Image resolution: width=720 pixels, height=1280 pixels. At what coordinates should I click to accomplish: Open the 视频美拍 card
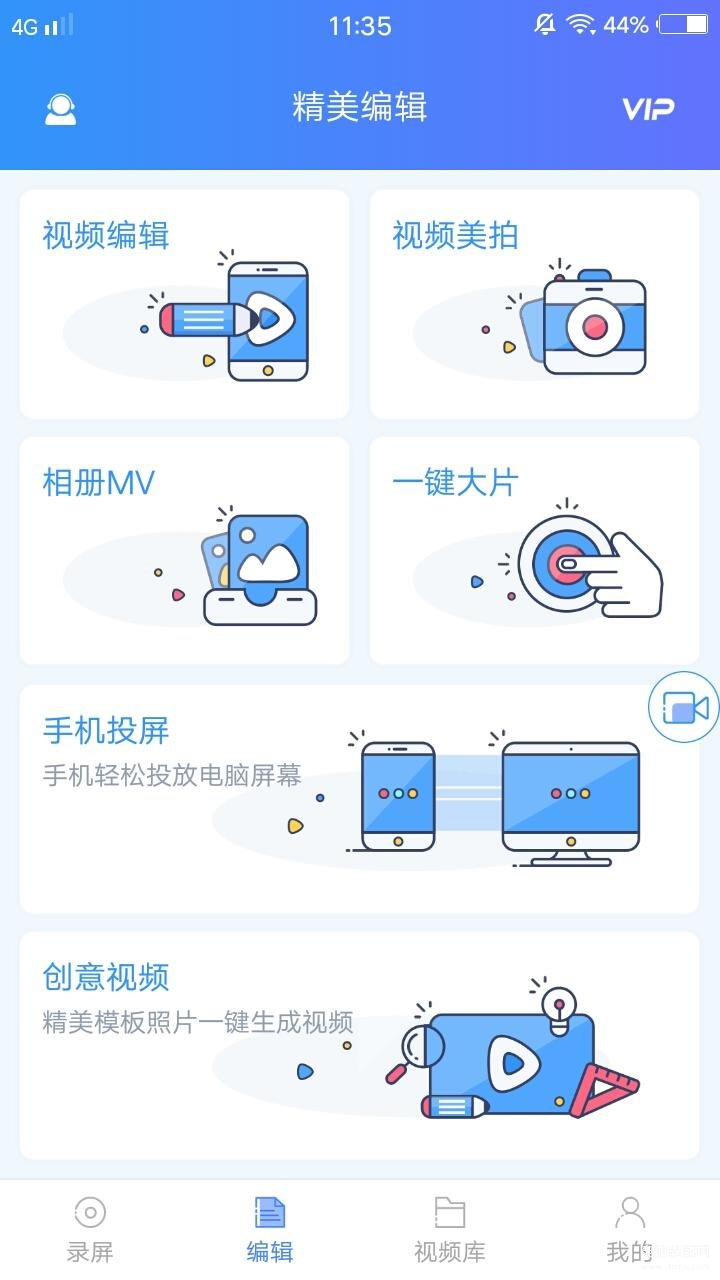pos(534,304)
